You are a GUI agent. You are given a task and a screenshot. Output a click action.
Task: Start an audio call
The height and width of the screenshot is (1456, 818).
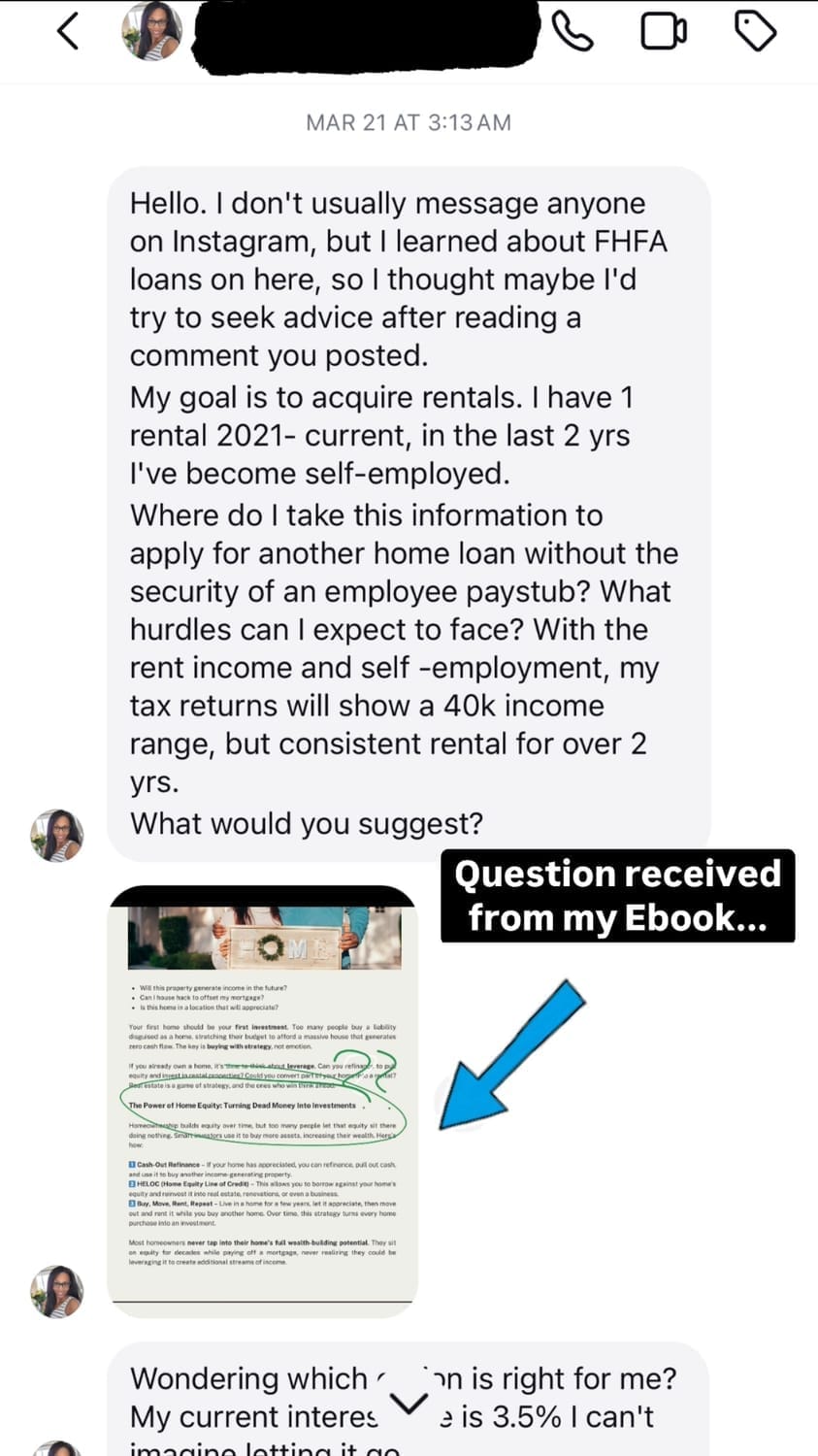[x=572, y=32]
